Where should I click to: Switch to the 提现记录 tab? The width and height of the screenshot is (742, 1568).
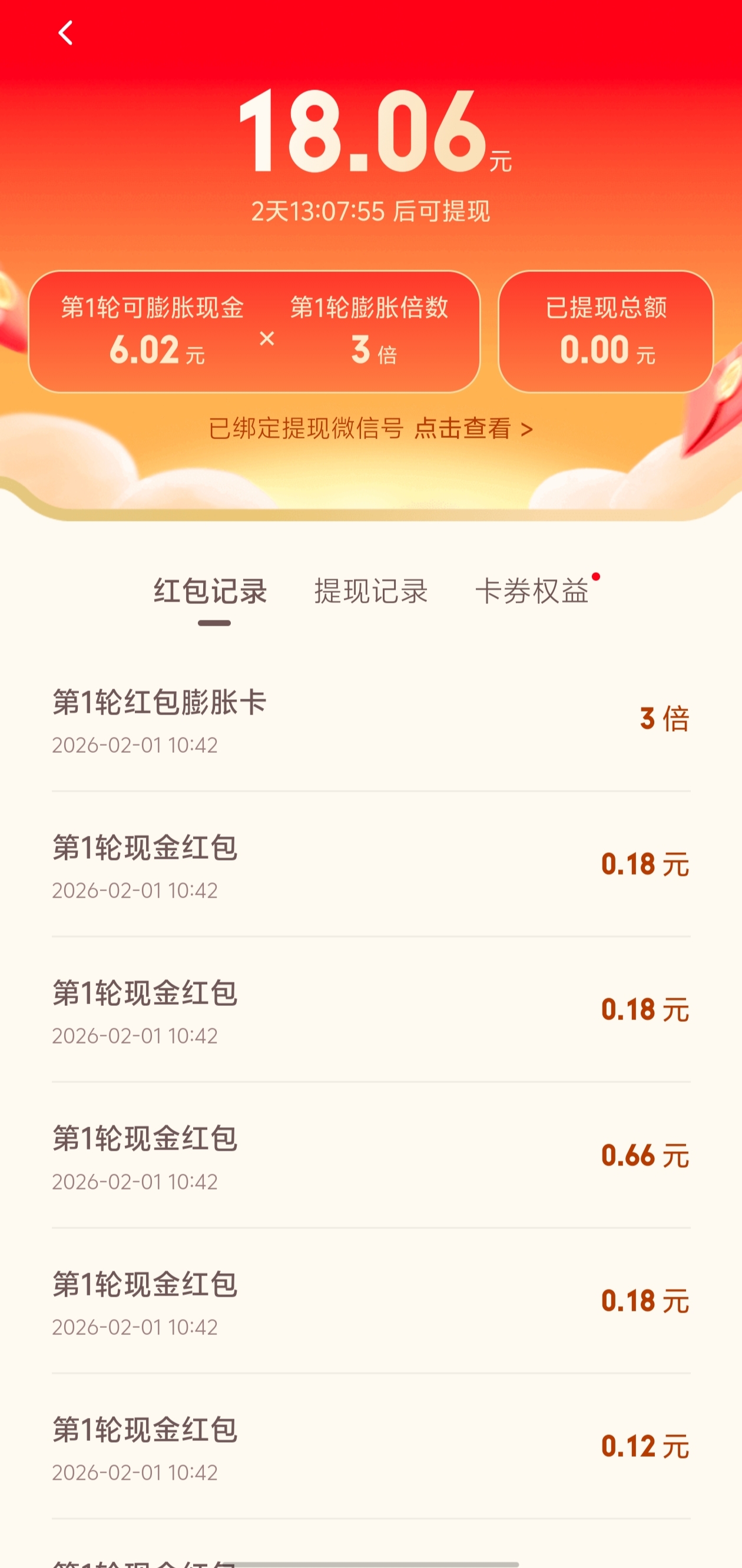(371, 591)
